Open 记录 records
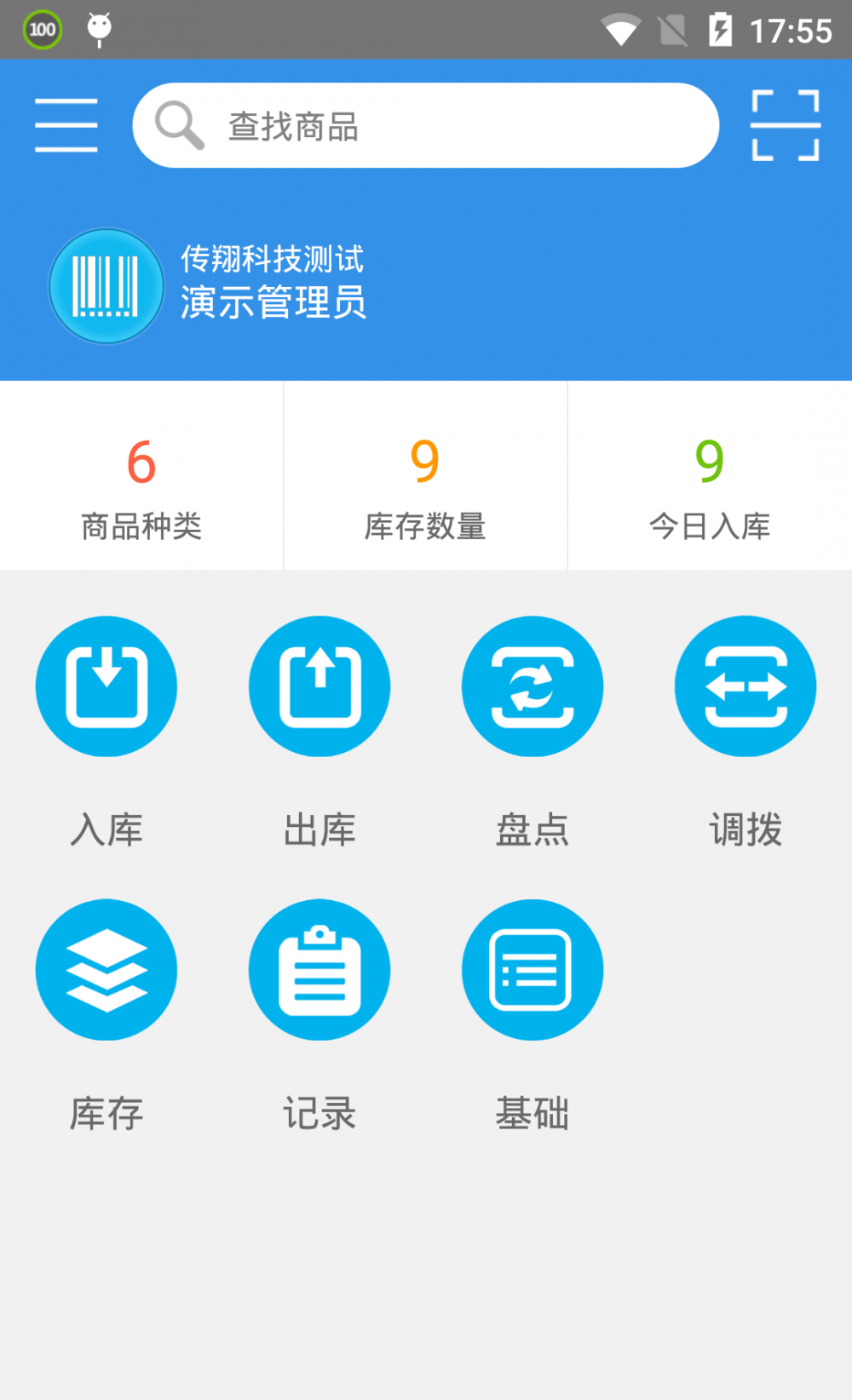 click(319, 970)
